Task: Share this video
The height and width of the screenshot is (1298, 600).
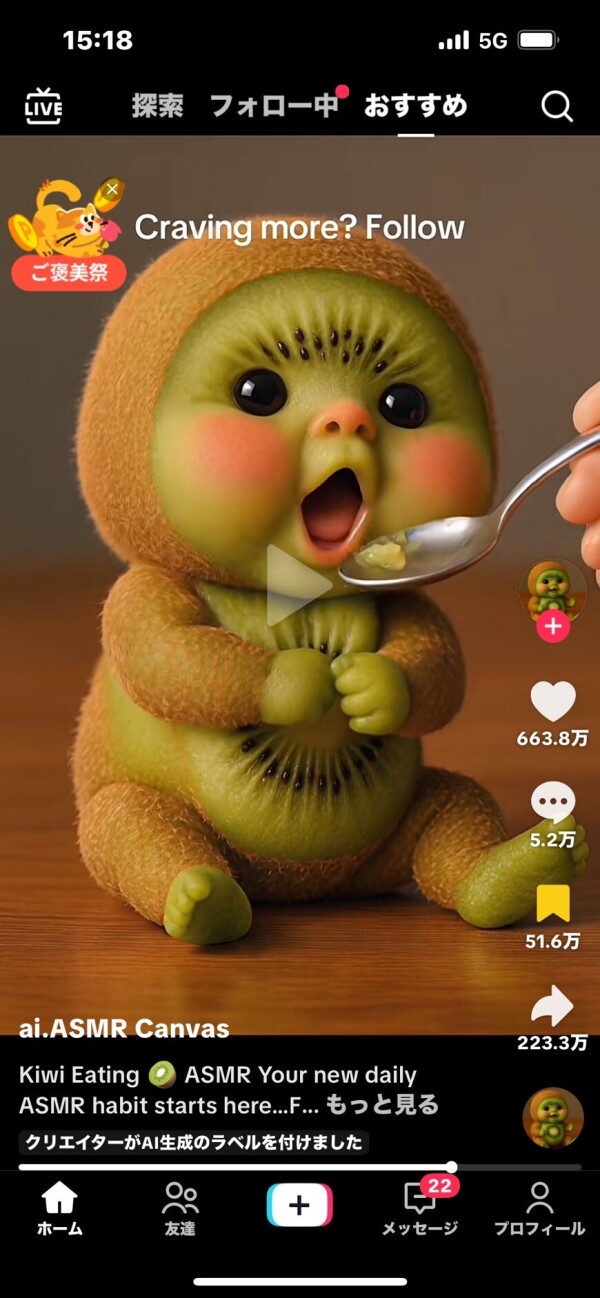Action: tap(552, 1006)
